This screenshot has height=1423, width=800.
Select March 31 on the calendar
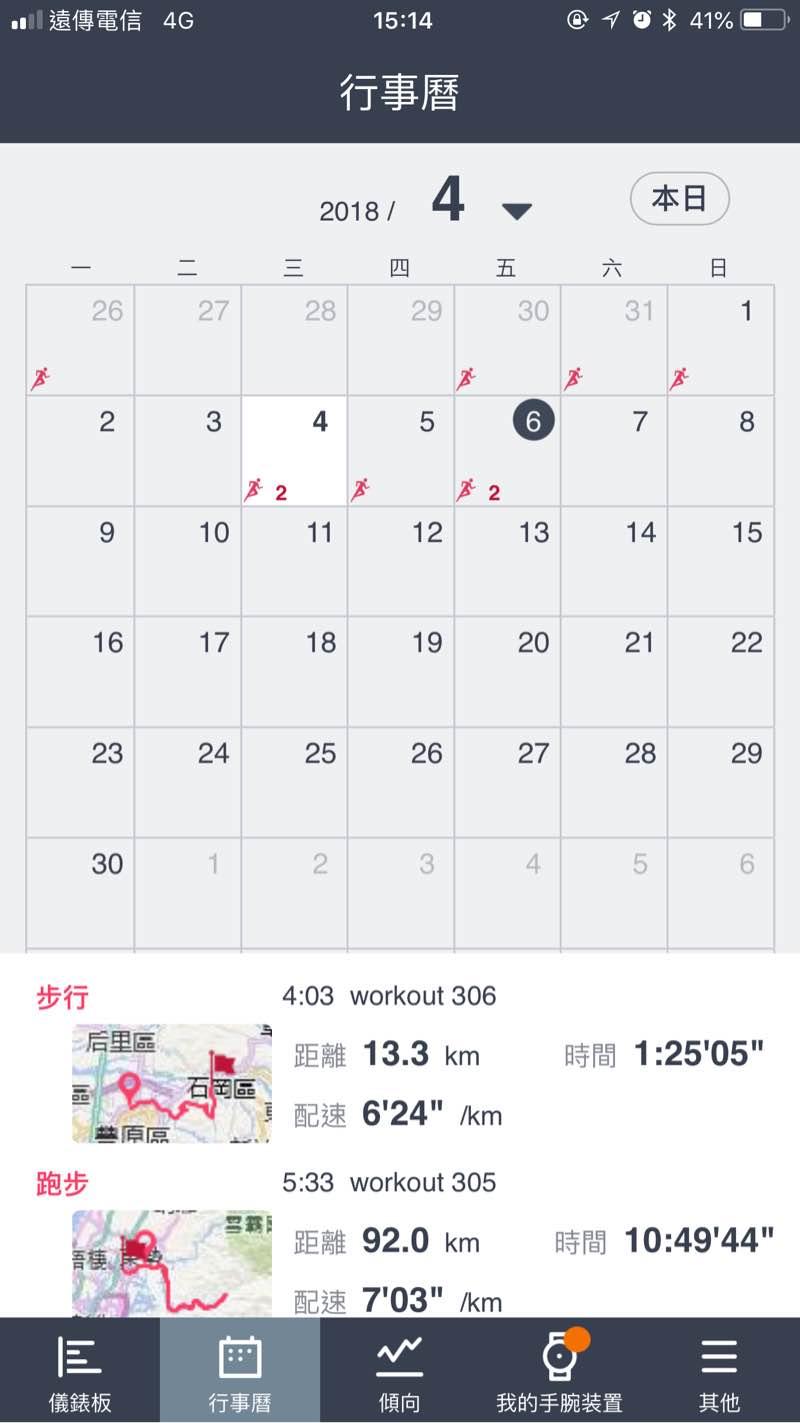(614, 340)
